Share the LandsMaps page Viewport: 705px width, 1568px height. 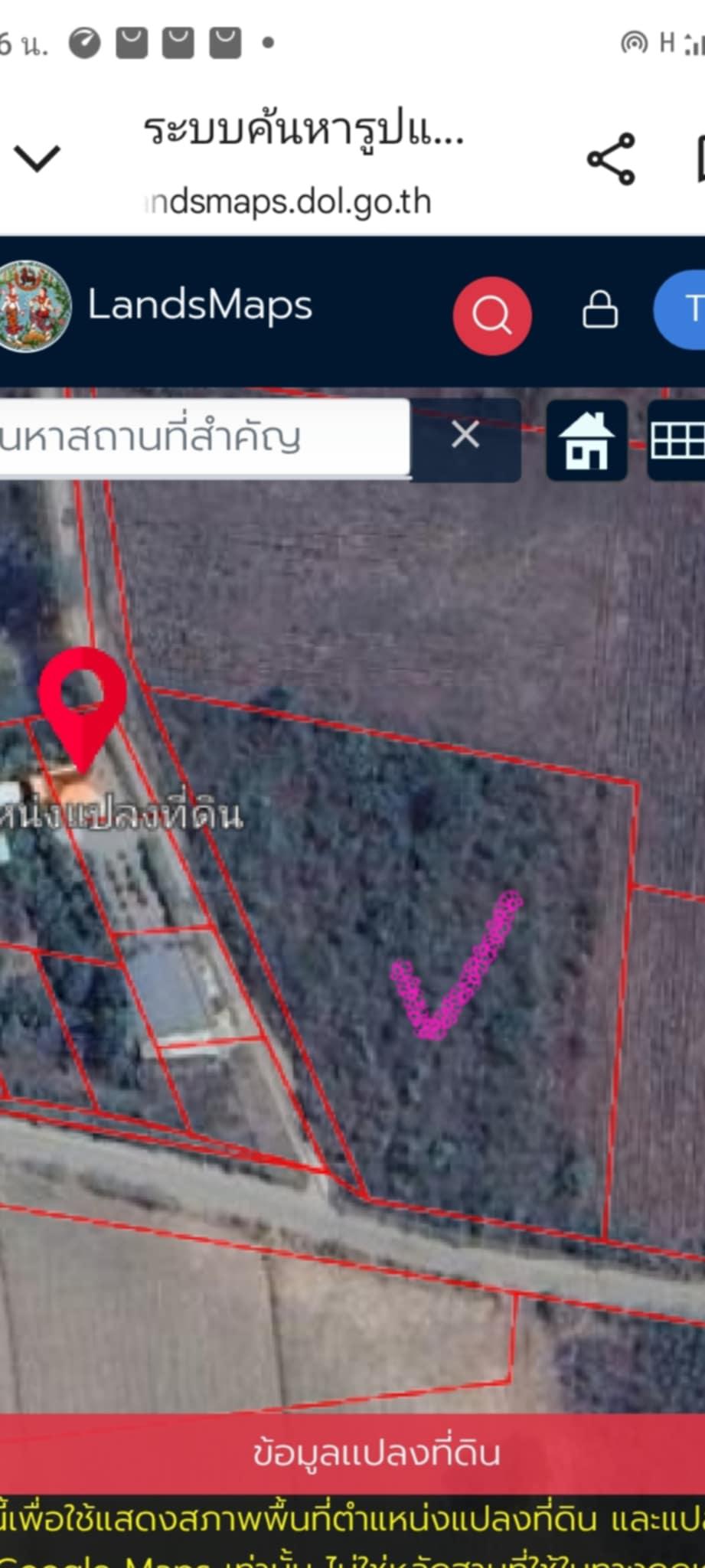pos(611,159)
